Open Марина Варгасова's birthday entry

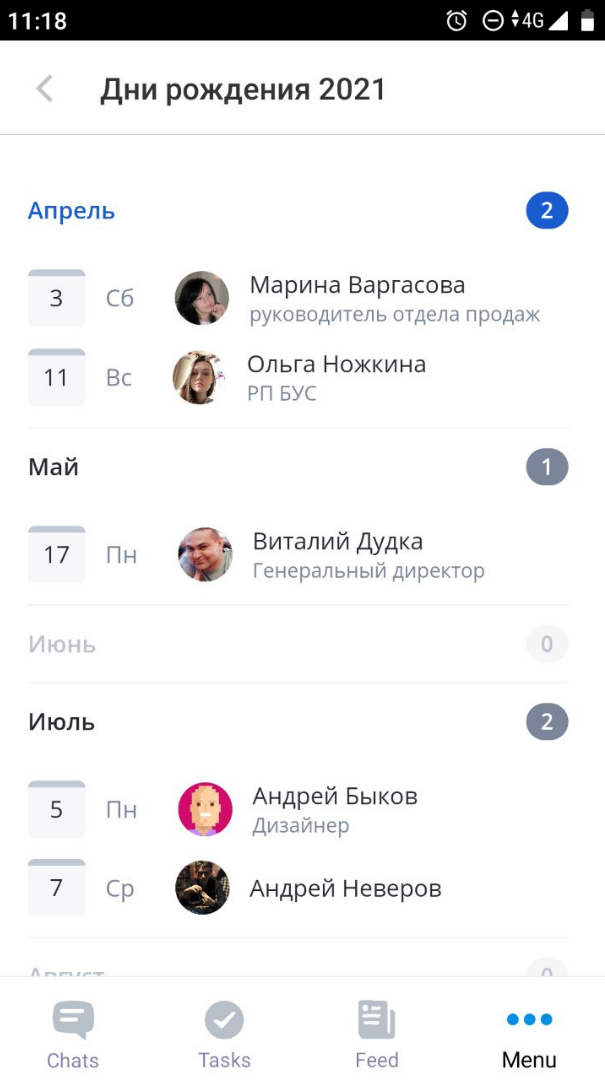[x=356, y=298]
